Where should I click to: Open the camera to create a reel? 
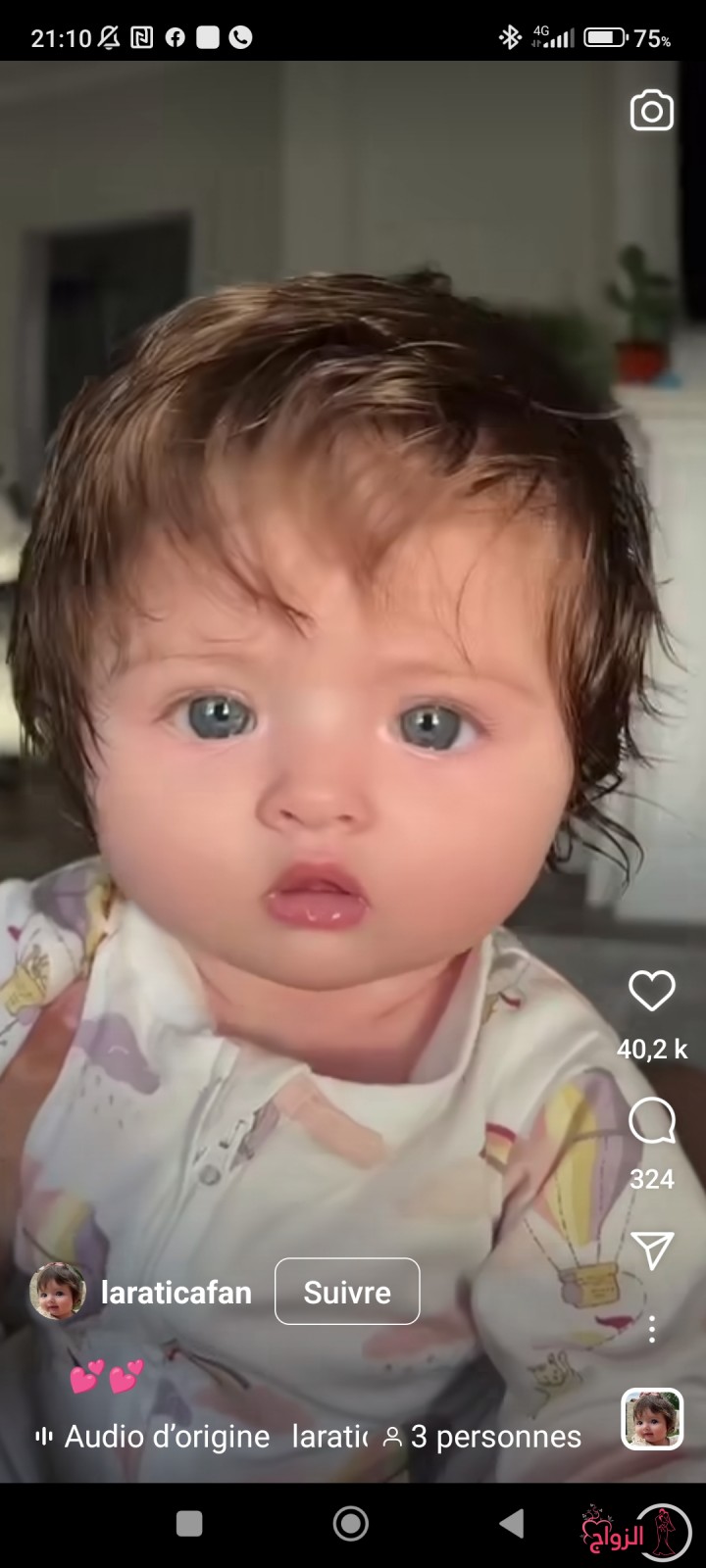pos(652,111)
